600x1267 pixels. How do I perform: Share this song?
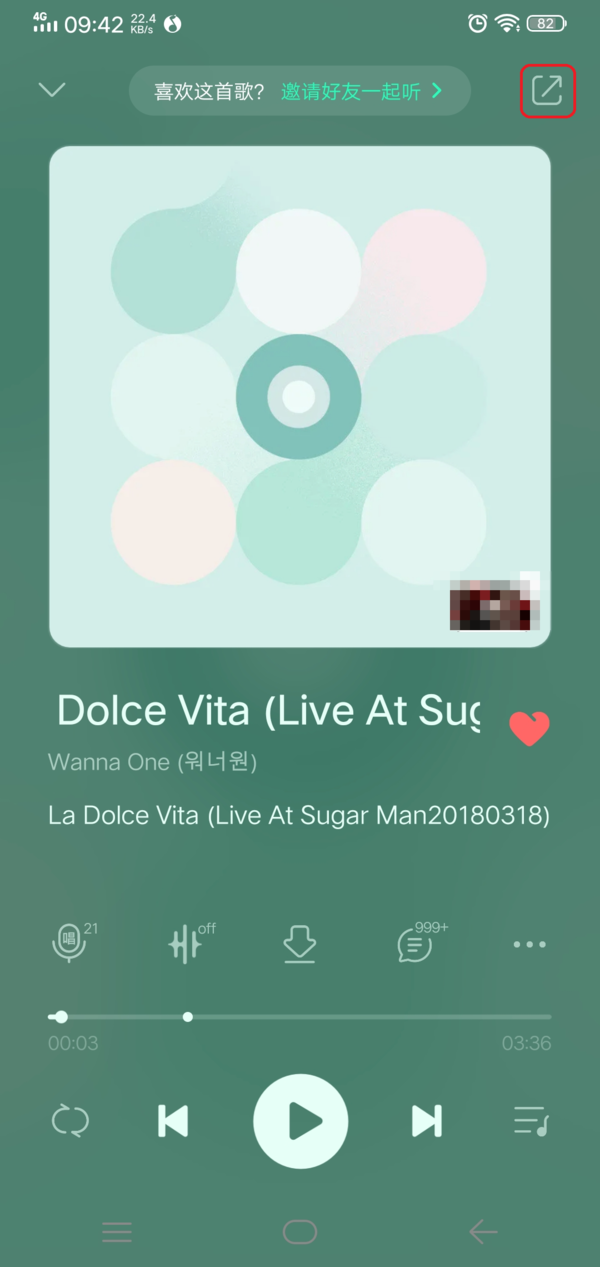point(547,91)
